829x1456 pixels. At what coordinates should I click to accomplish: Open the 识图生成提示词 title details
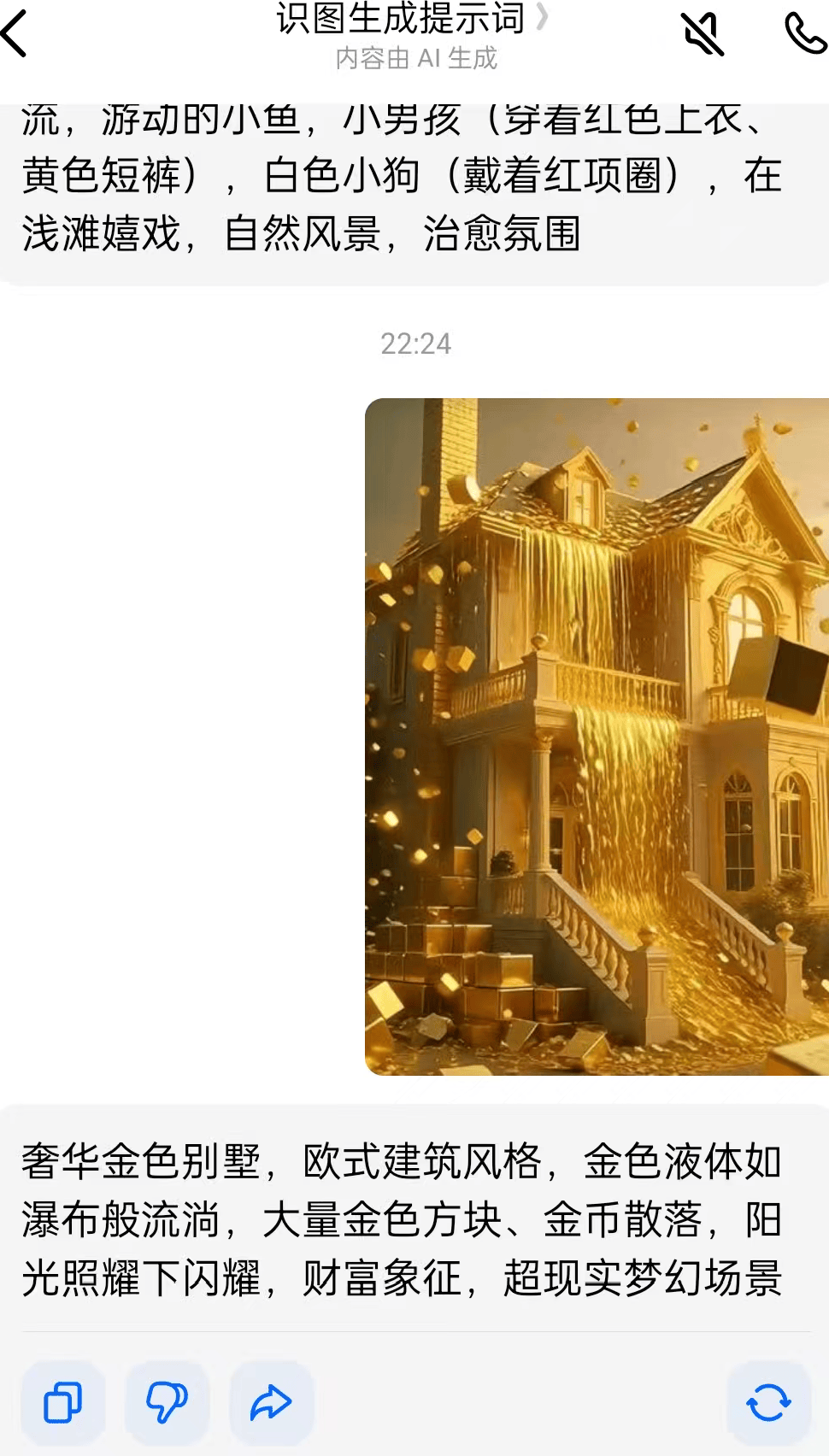pos(412,19)
